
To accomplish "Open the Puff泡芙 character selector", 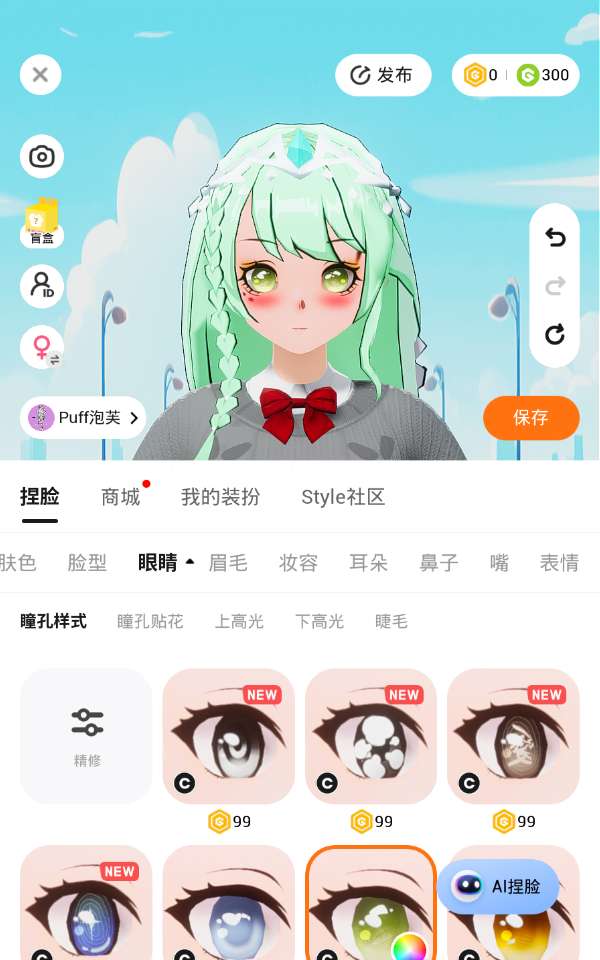I will pos(83,418).
